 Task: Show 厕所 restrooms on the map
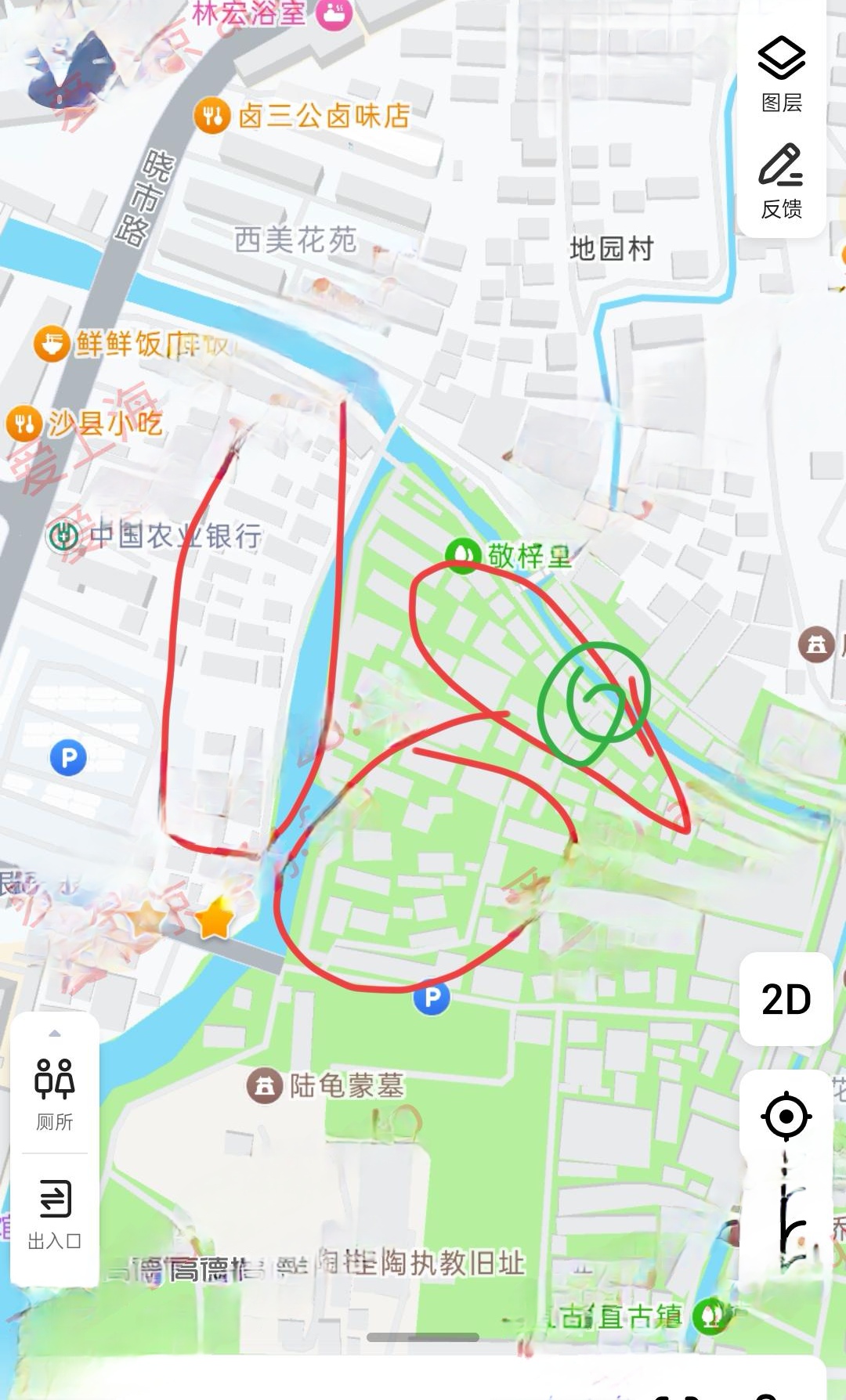pyautogui.click(x=54, y=1094)
